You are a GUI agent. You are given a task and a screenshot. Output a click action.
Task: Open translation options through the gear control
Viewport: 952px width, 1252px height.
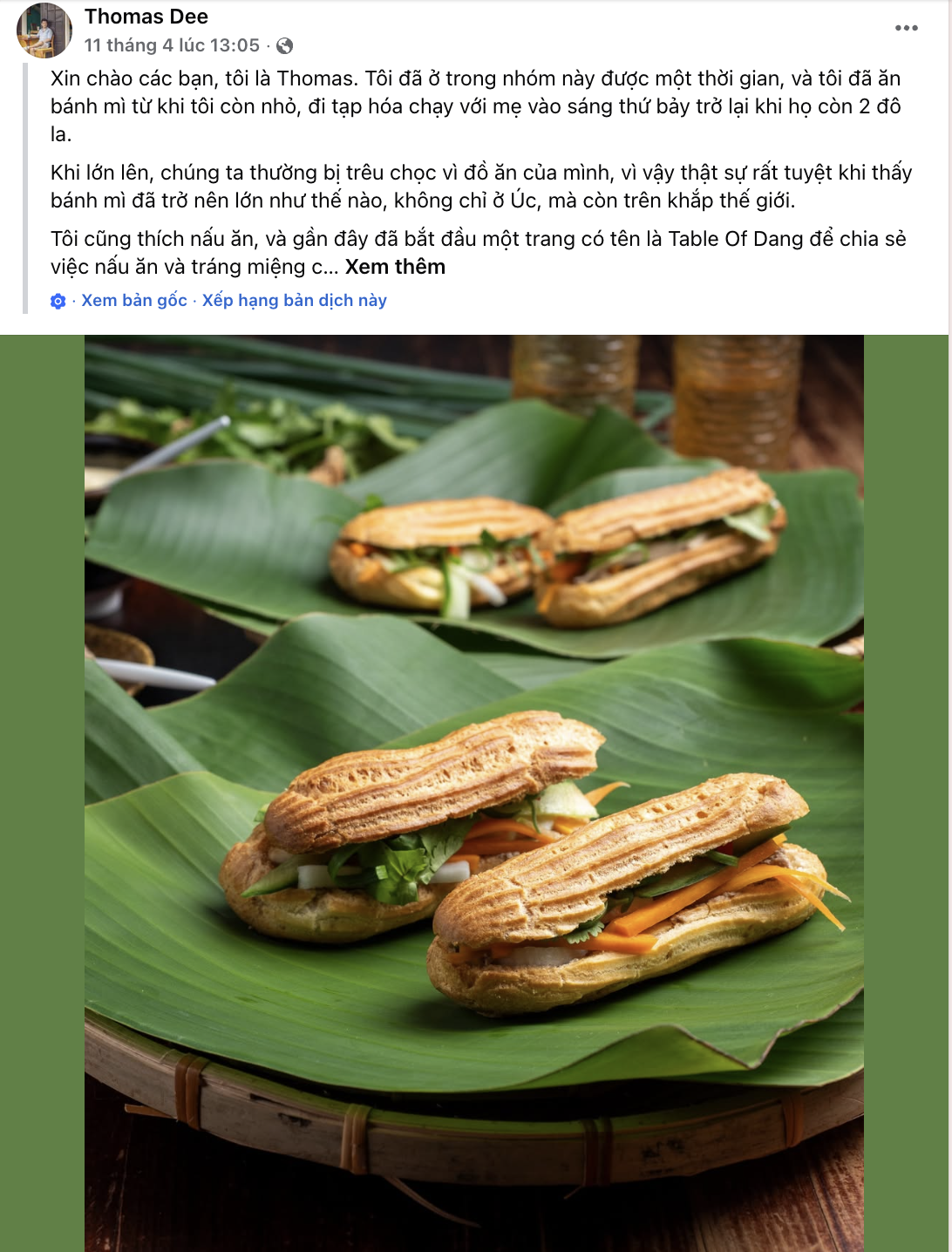57,299
